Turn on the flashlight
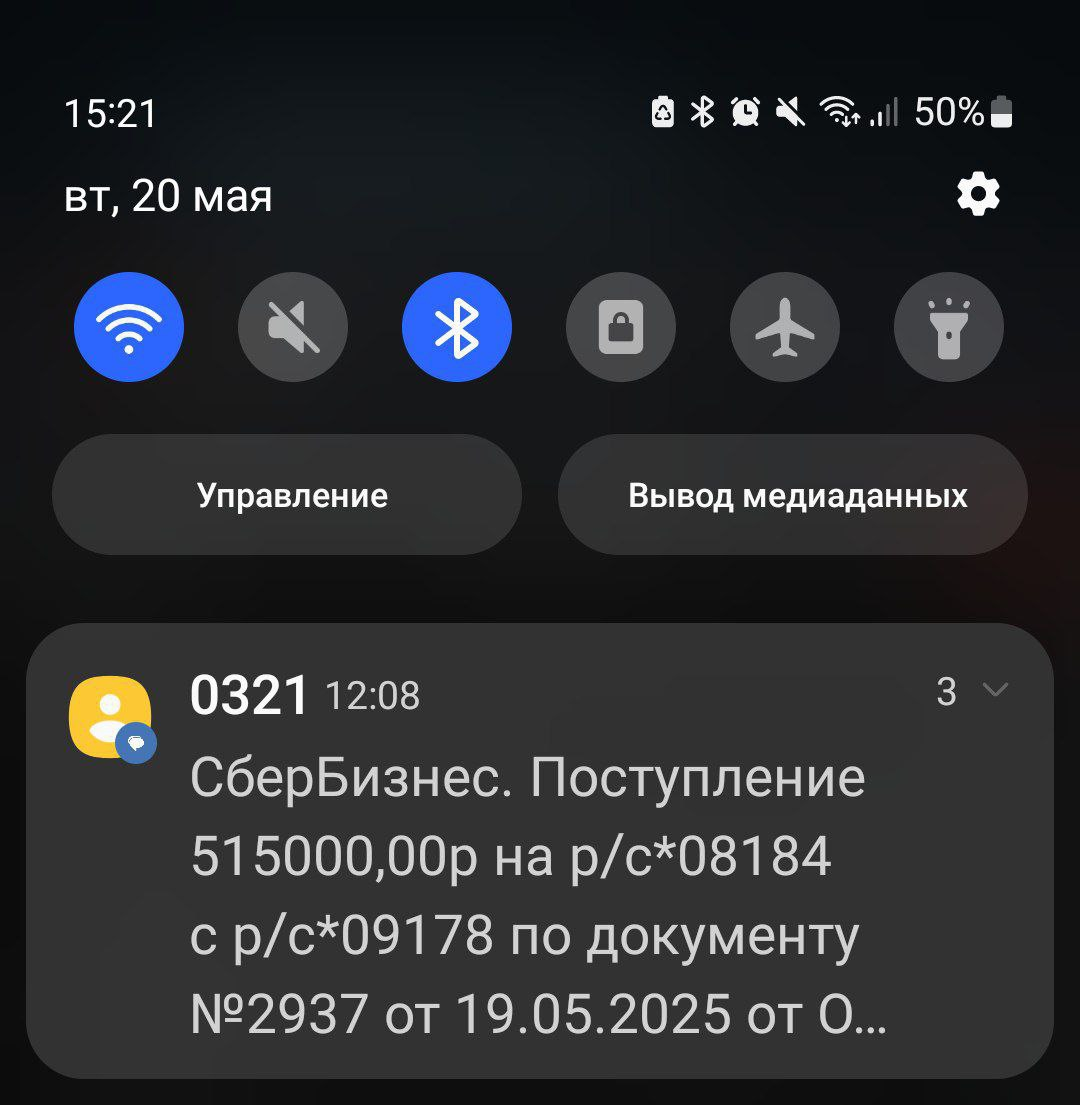 [x=948, y=327]
